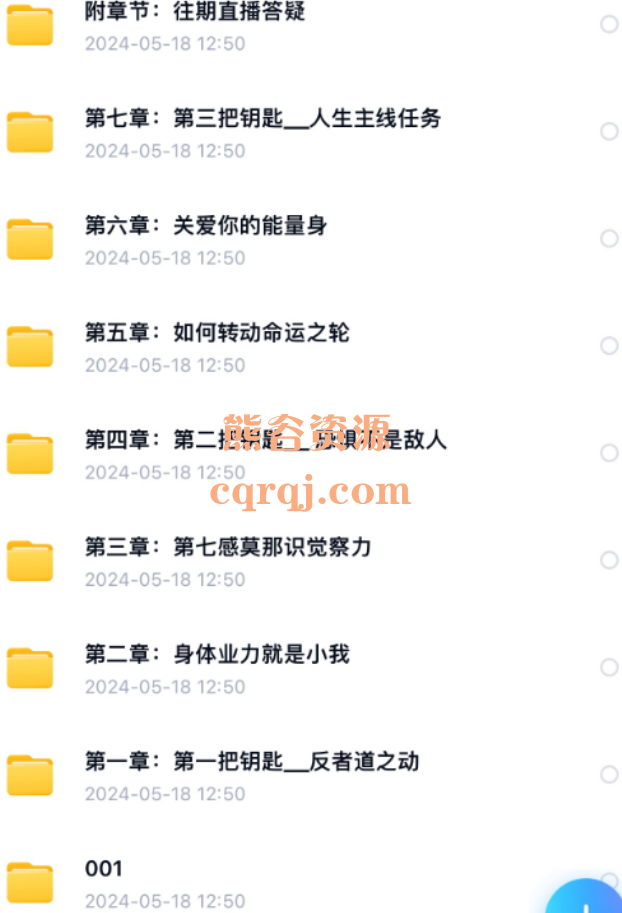Open the 第七章 人生主线任务 folder
The image size is (622, 913).
coord(262,119)
